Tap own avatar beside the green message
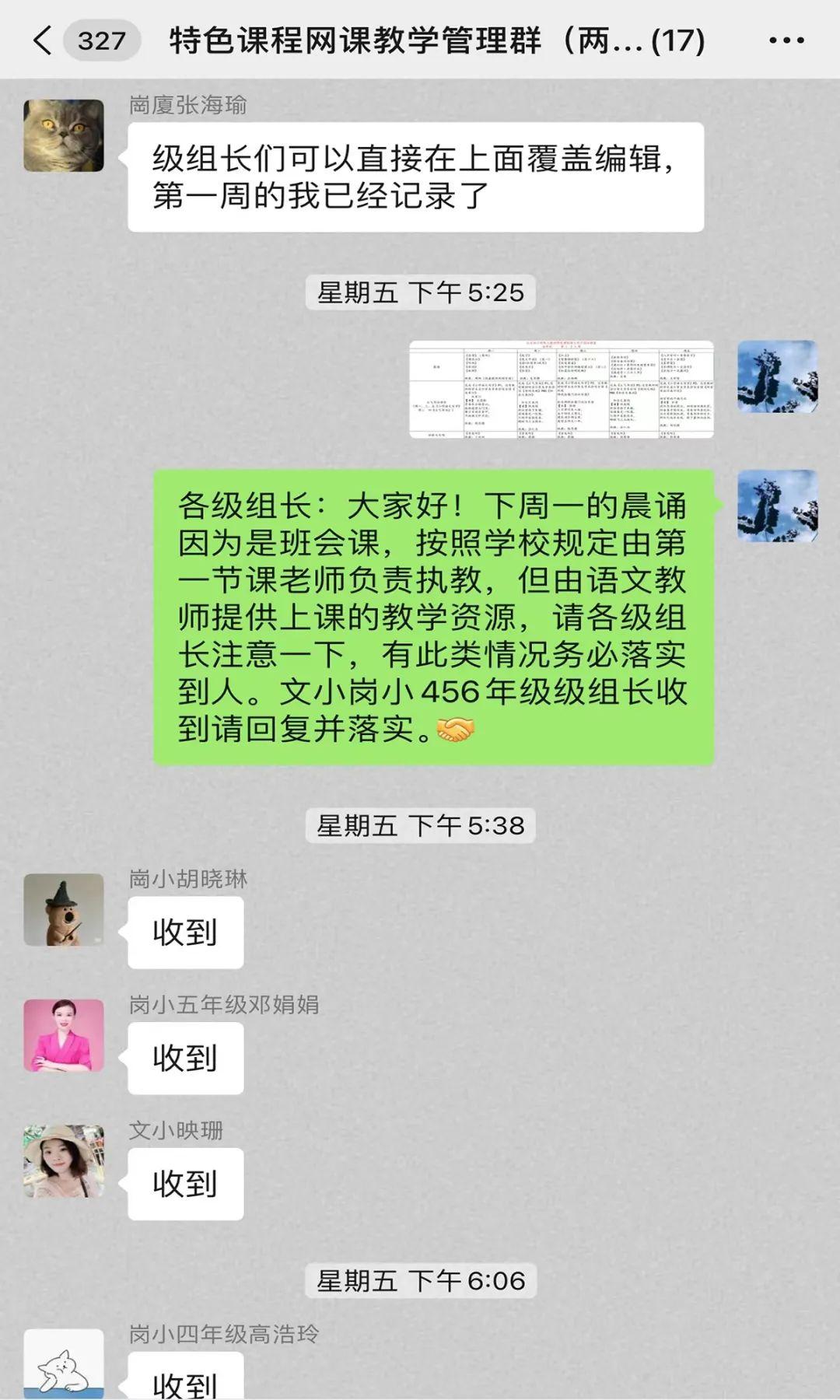 tap(777, 506)
